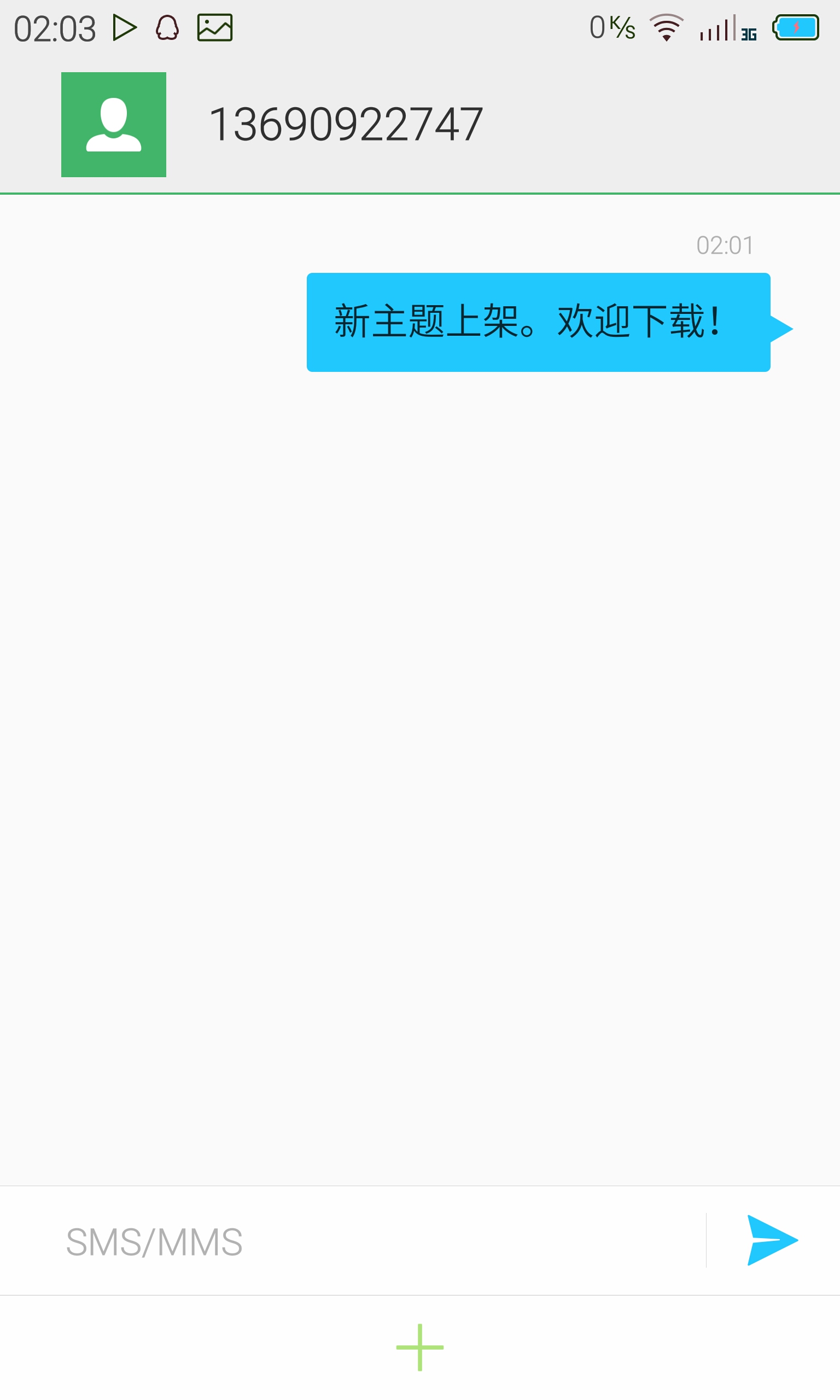Tap the SMS/MMS message input field
The height and width of the screenshot is (1400, 840).
pyautogui.click(x=374, y=1241)
